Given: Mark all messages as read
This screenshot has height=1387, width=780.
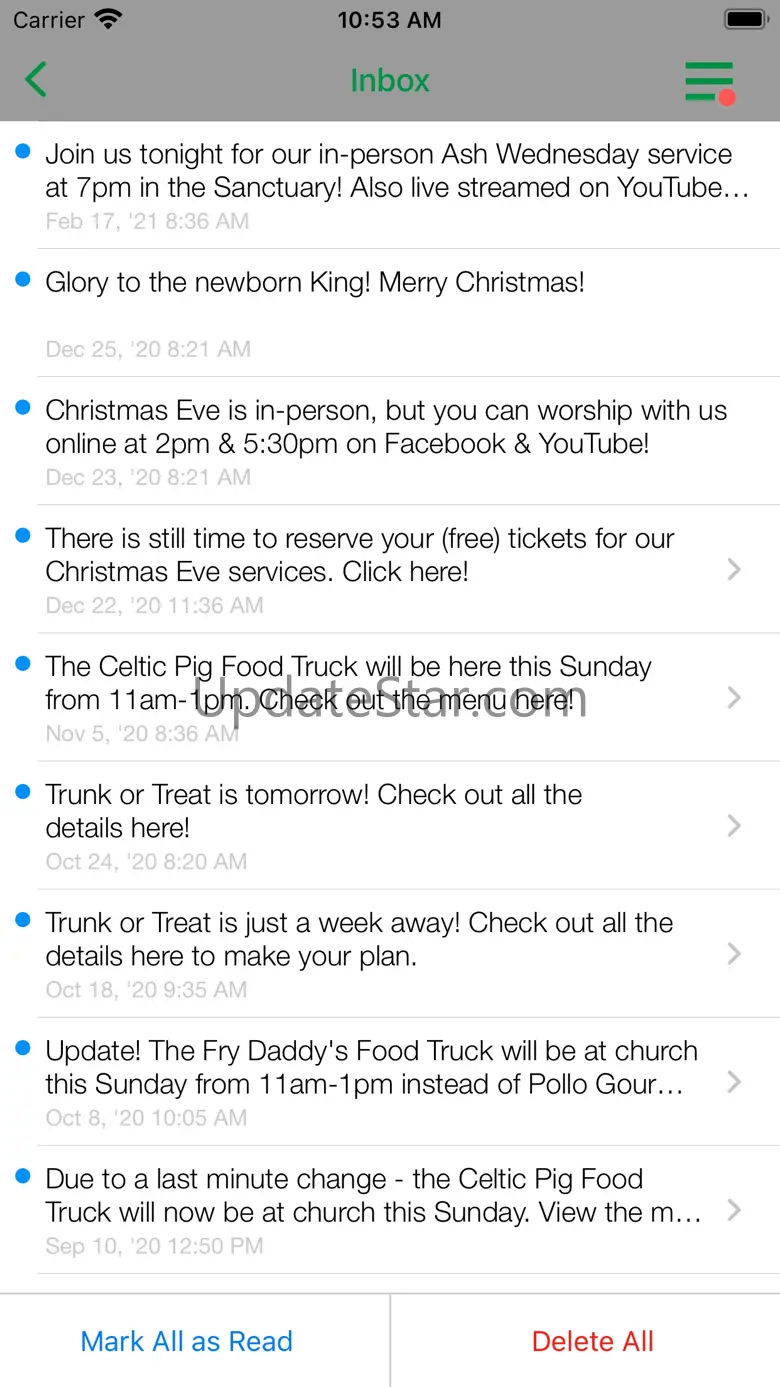Looking at the screenshot, I should (x=187, y=1341).
